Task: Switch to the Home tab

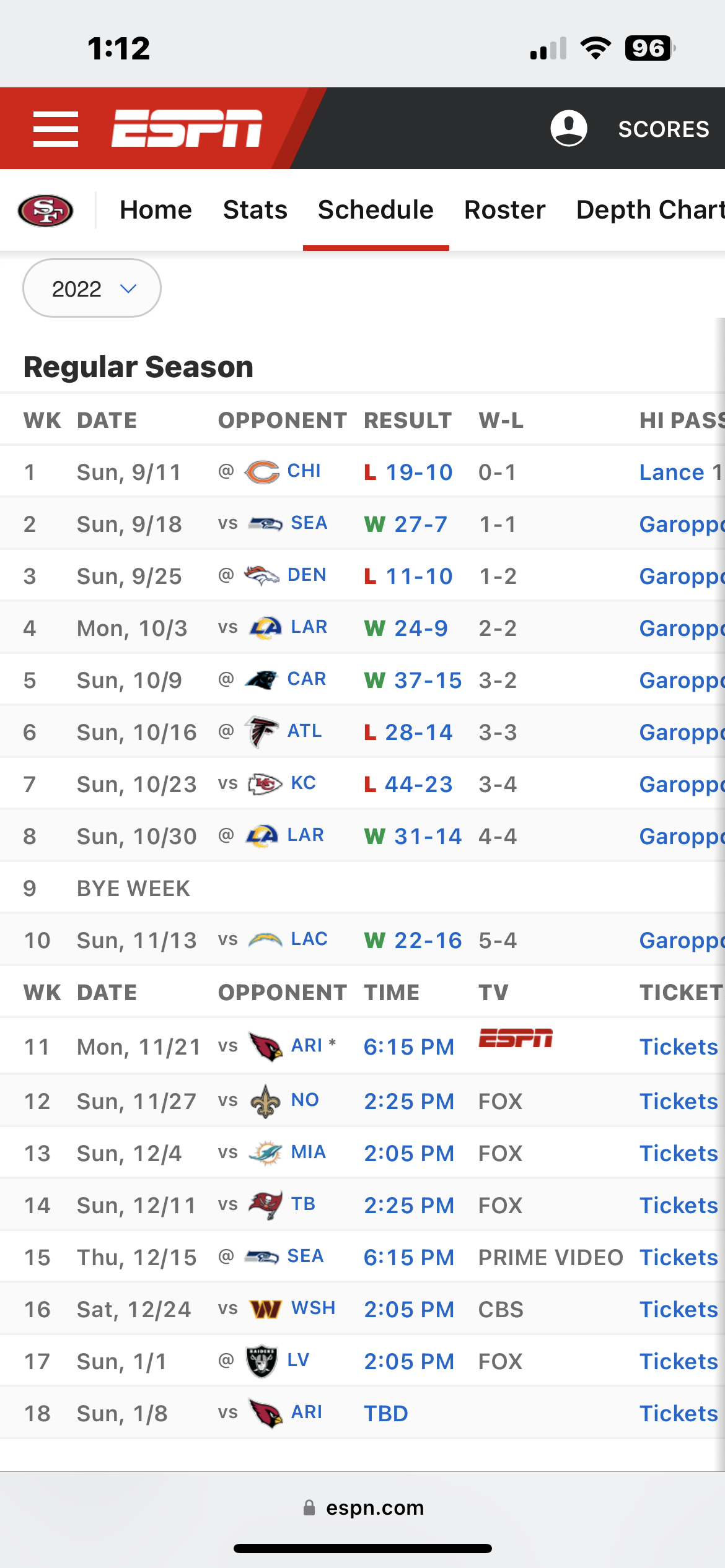Action: [156, 210]
